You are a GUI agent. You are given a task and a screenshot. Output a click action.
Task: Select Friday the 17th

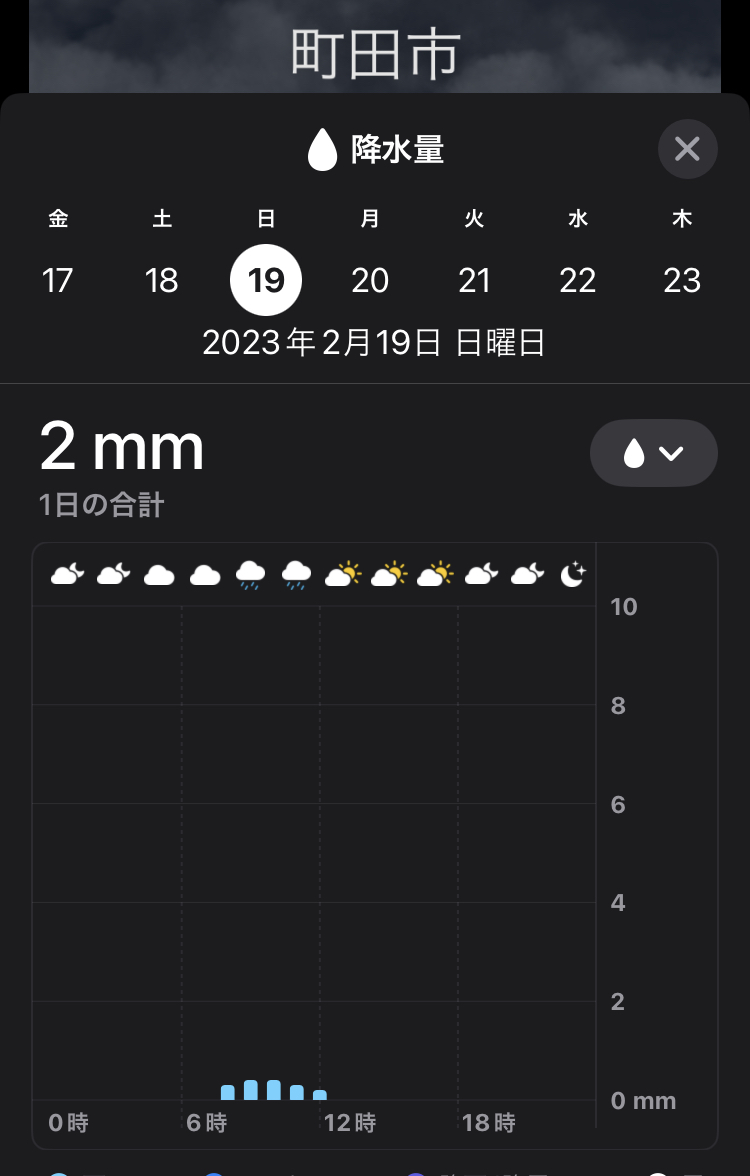point(58,280)
